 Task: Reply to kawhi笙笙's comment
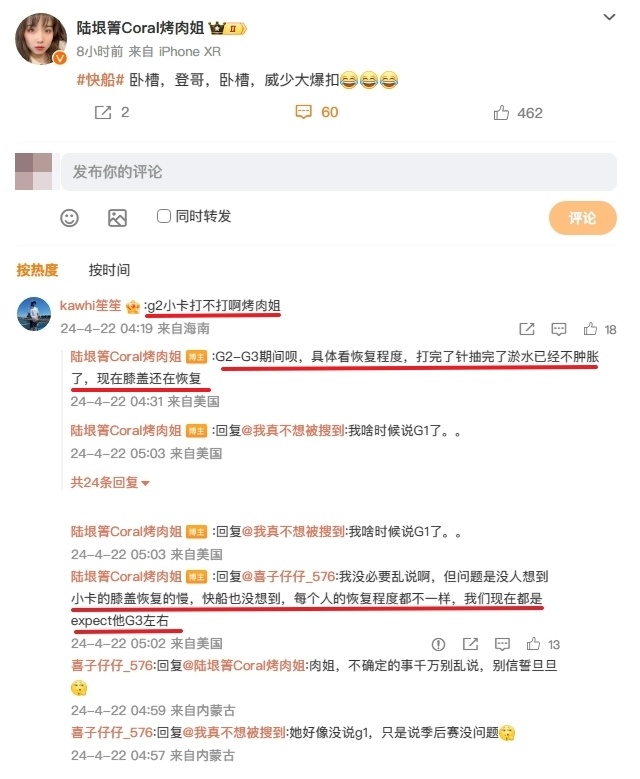(559, 329)
